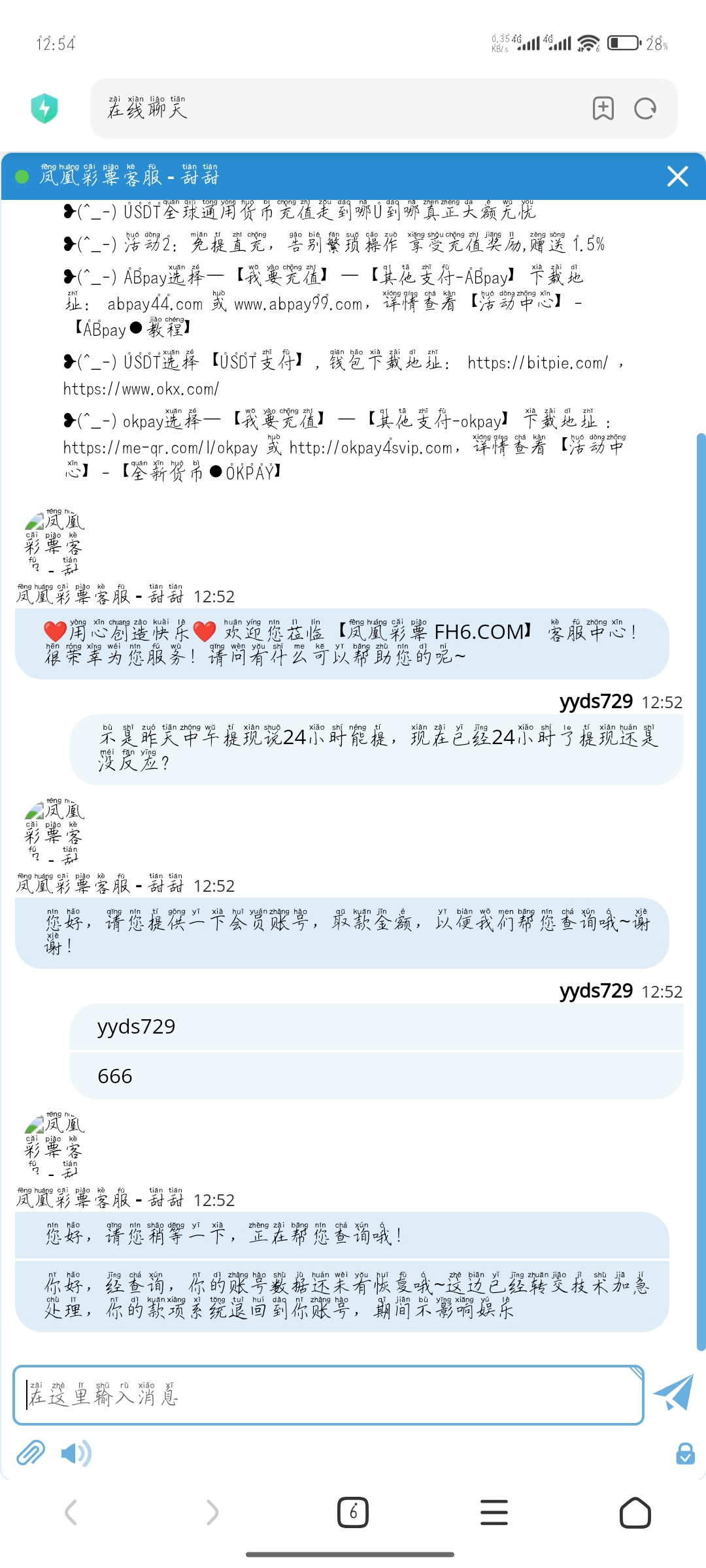Screen dimensions: 706x1568
Task: Go forward to the next page
Action: tap(212, 1512)
